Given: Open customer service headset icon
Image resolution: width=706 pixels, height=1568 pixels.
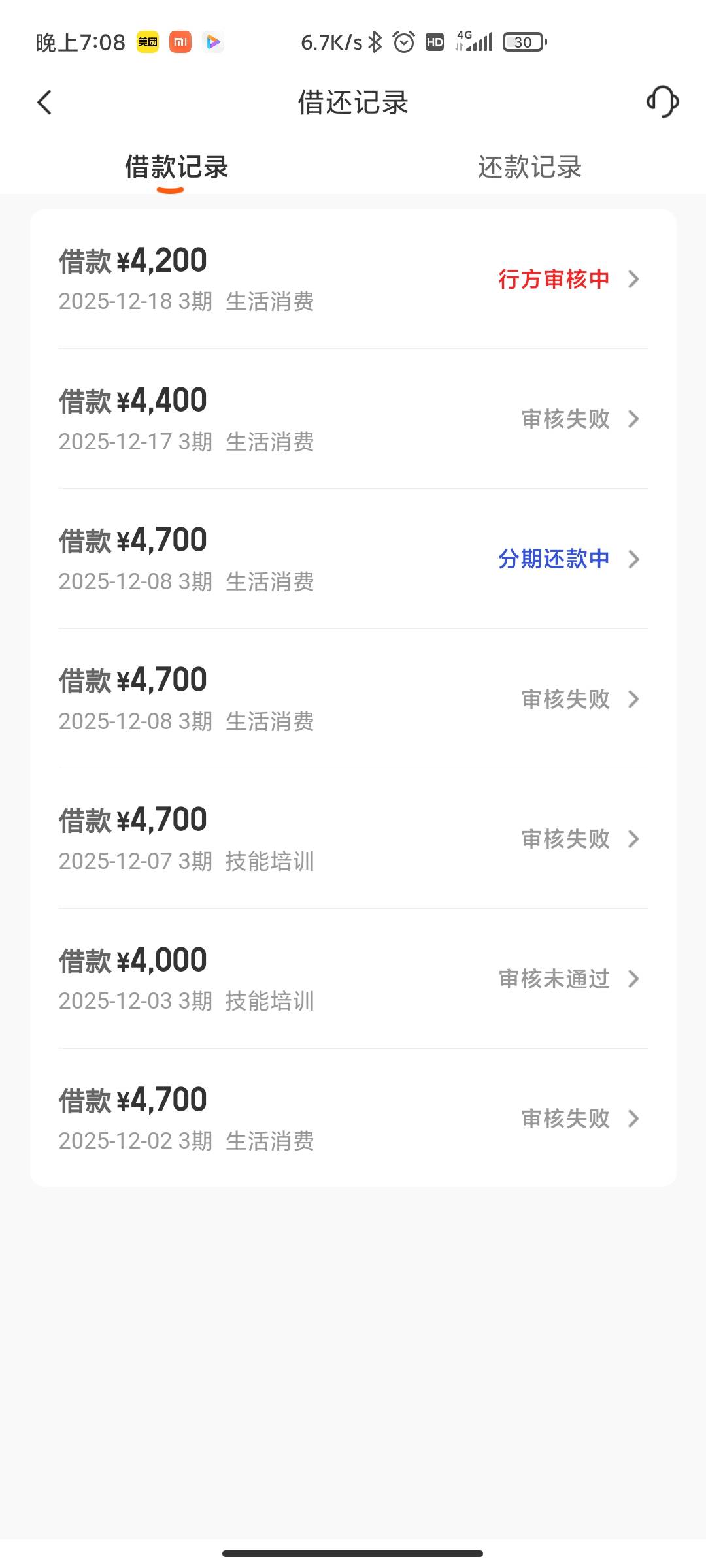Looking at the screenshot, I should 662,102.
